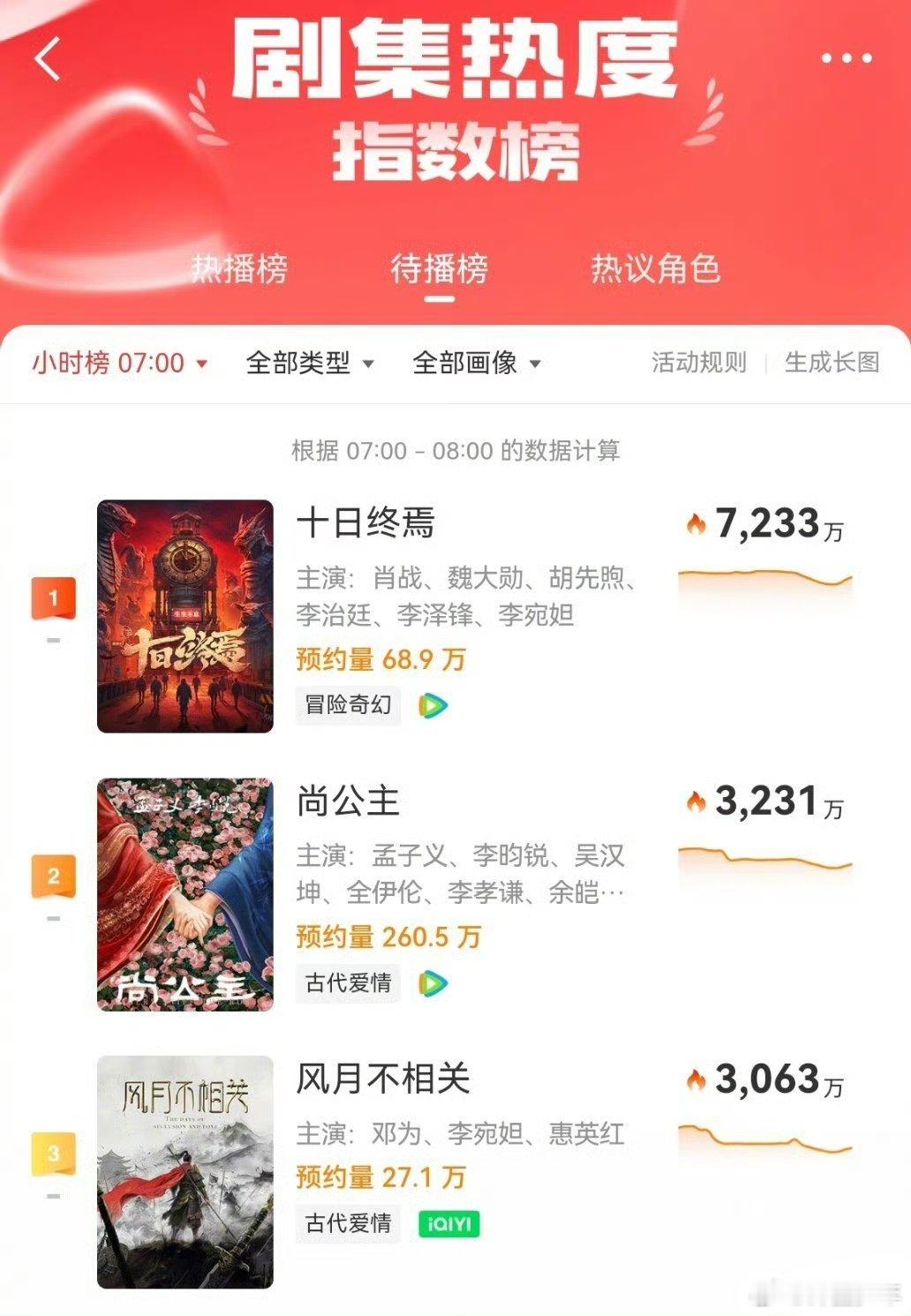The image size is (911, 1316).
Task: Select the rank 1 badge beside 十日终焉
Action: coord(53,598)
